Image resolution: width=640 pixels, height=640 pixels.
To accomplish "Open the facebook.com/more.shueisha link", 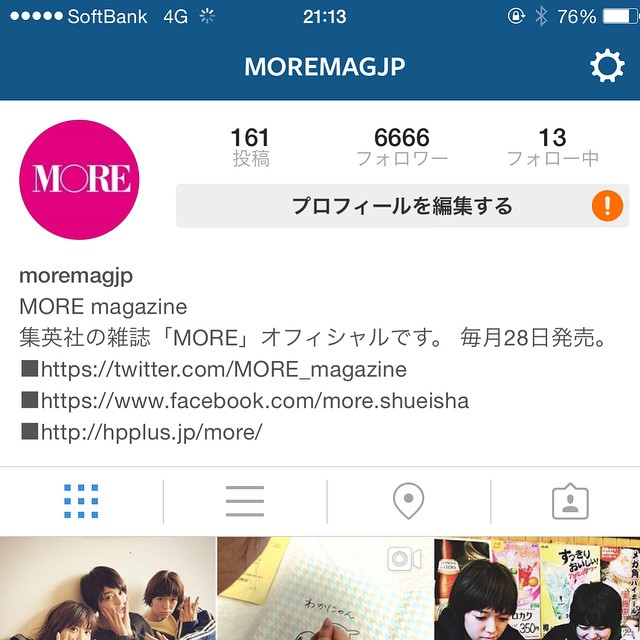I will pyautogui.click(x=254, y=401).
